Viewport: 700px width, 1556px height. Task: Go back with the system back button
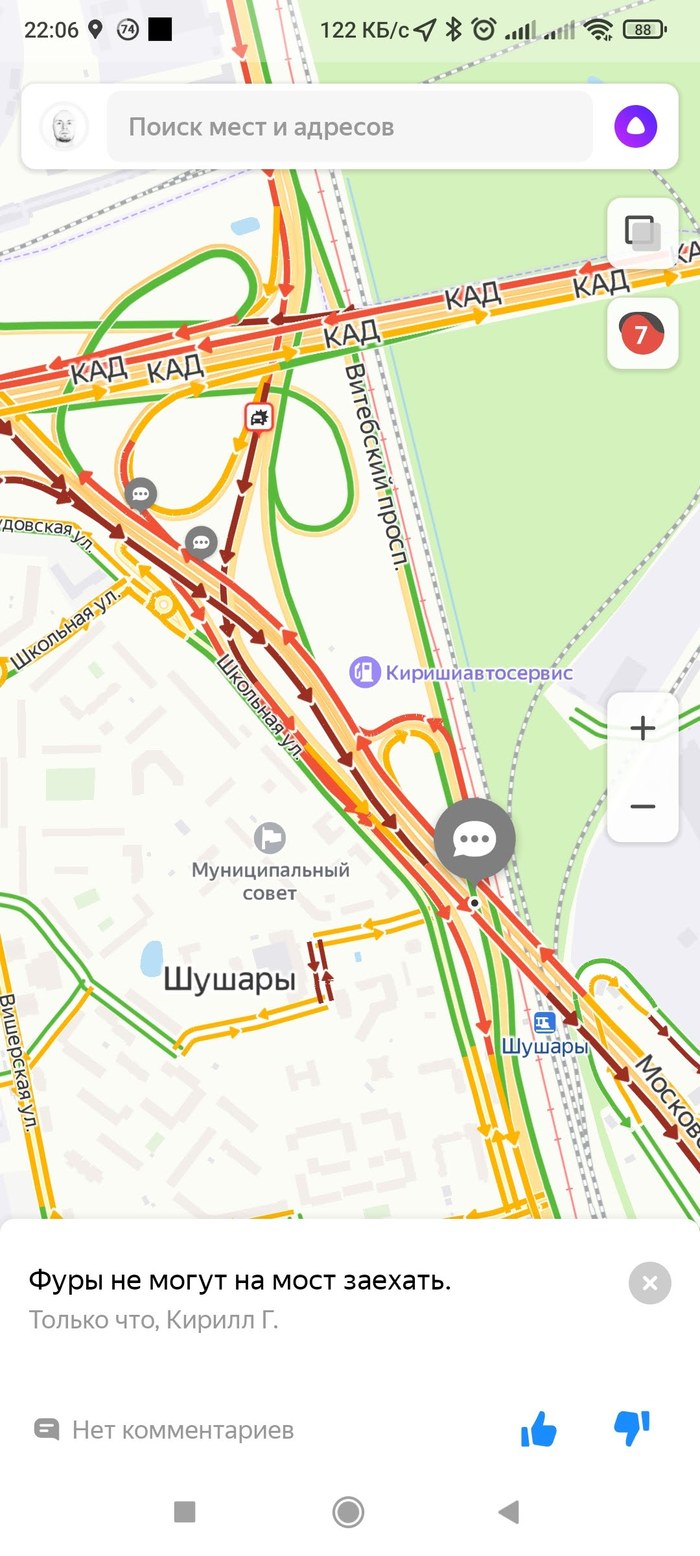tap(509, 1511)
